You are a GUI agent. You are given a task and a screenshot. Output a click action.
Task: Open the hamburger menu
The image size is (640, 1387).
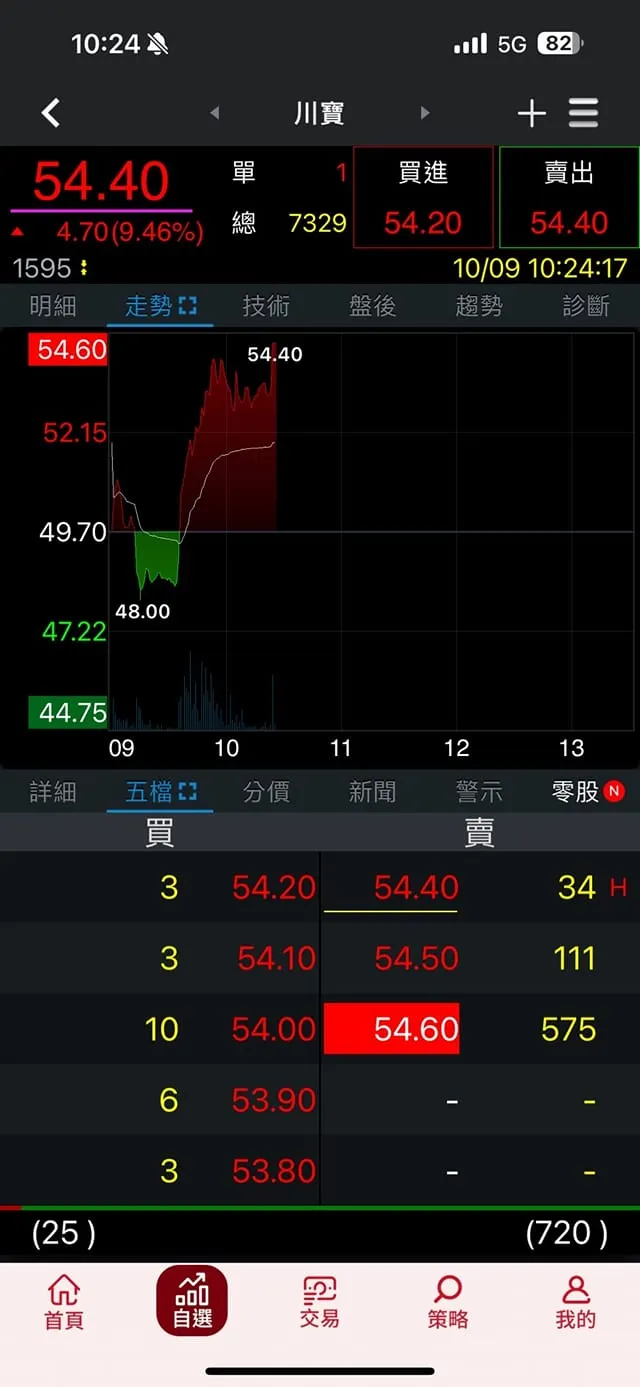point(584,113)
